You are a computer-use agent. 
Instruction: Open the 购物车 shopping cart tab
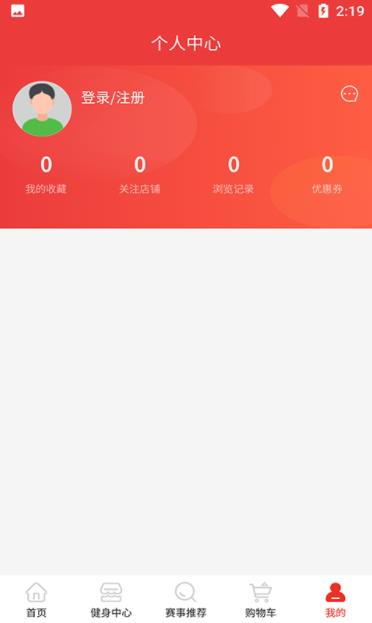(x=260, y=600)
